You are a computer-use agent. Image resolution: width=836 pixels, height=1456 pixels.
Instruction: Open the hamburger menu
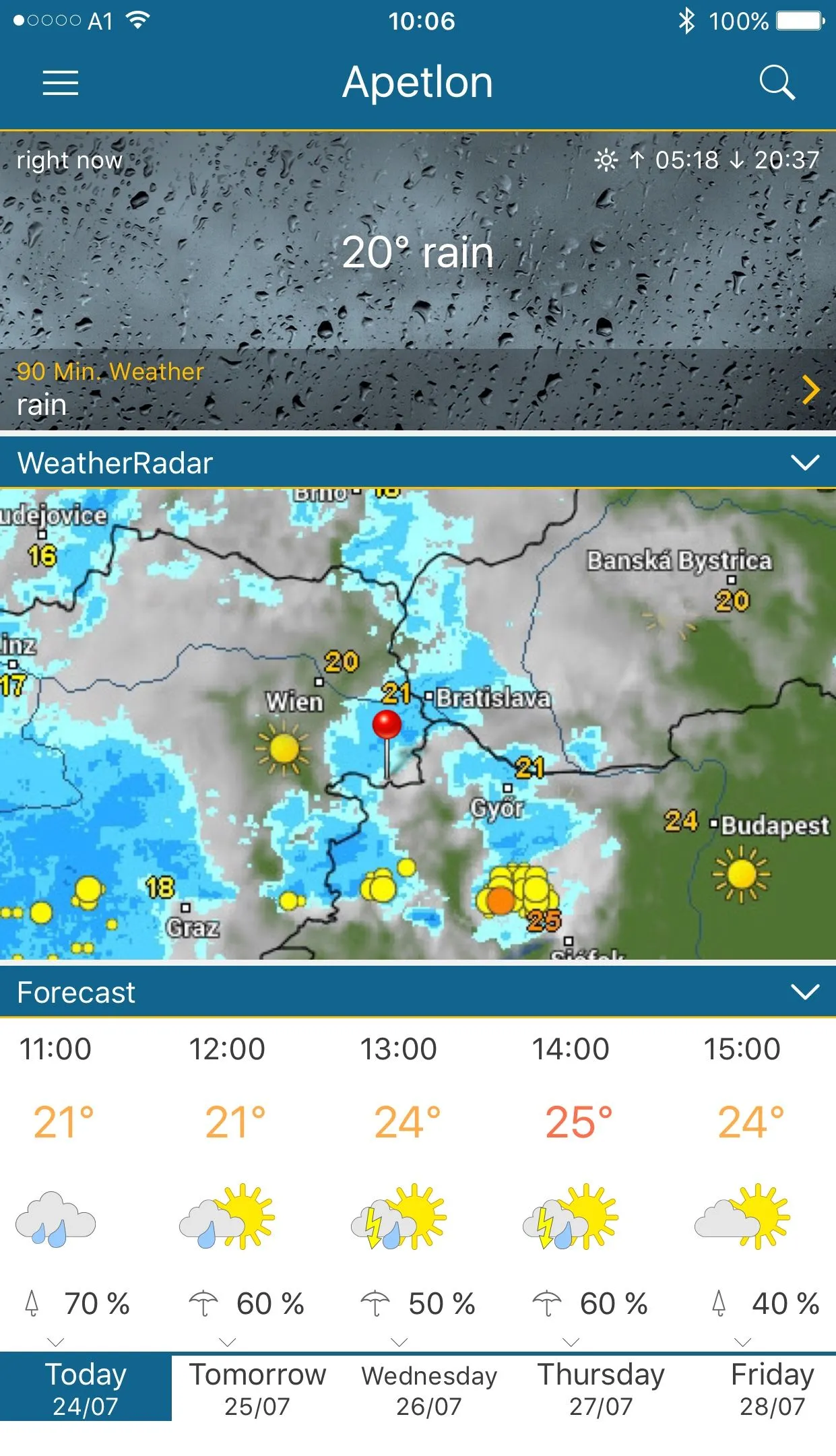pos(61,83)
